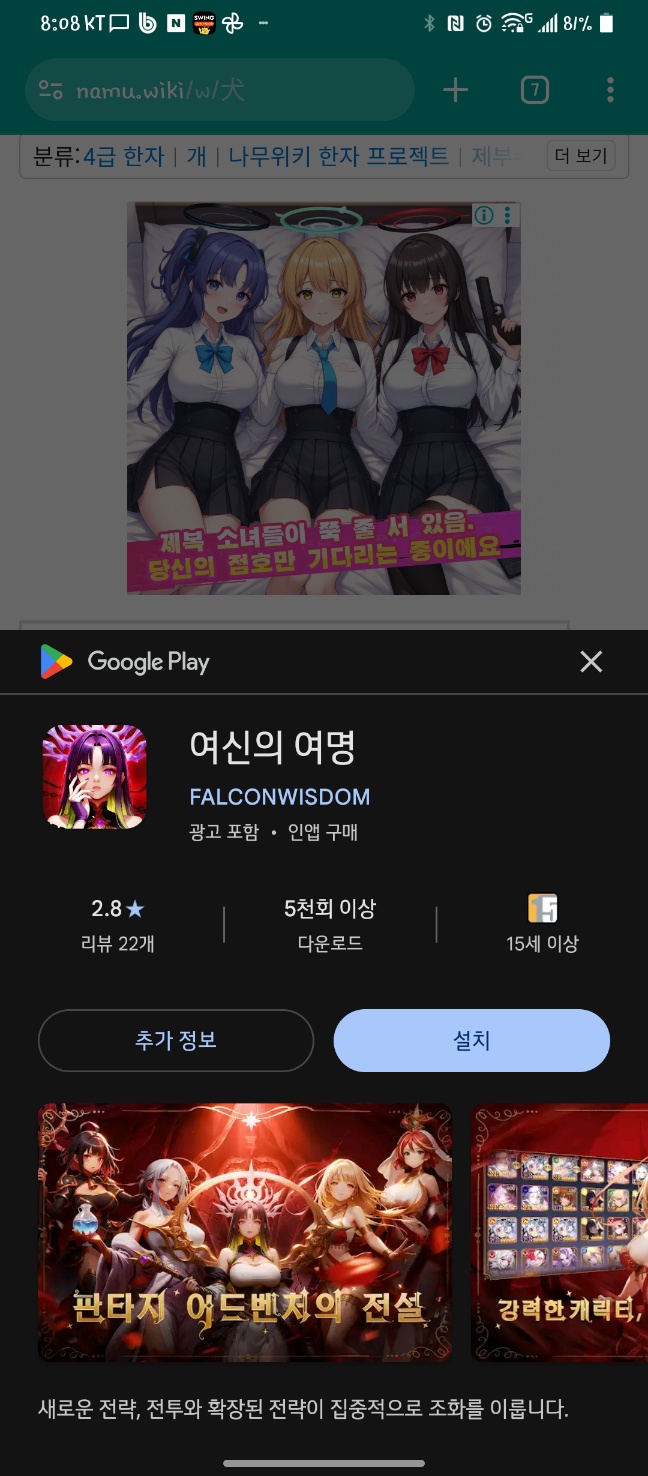Close the Google Play sheet

591,661
